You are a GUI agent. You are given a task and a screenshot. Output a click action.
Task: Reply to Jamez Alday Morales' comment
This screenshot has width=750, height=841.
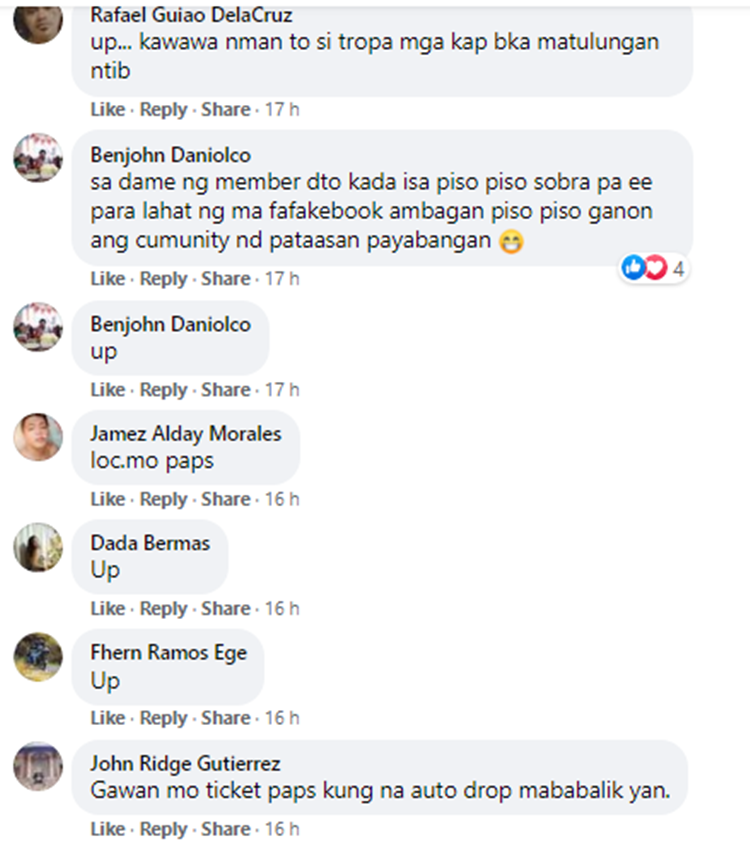[x=163, y=499]
